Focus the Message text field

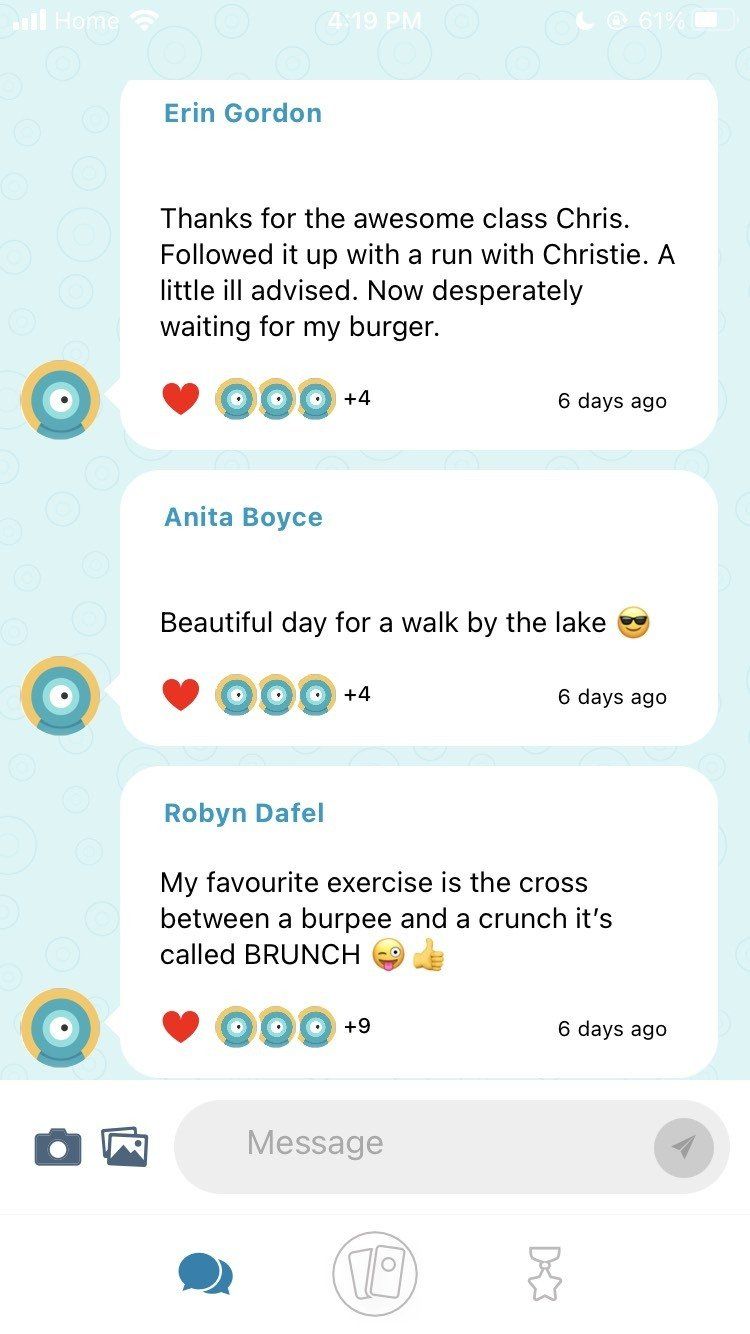point(410,1146)
